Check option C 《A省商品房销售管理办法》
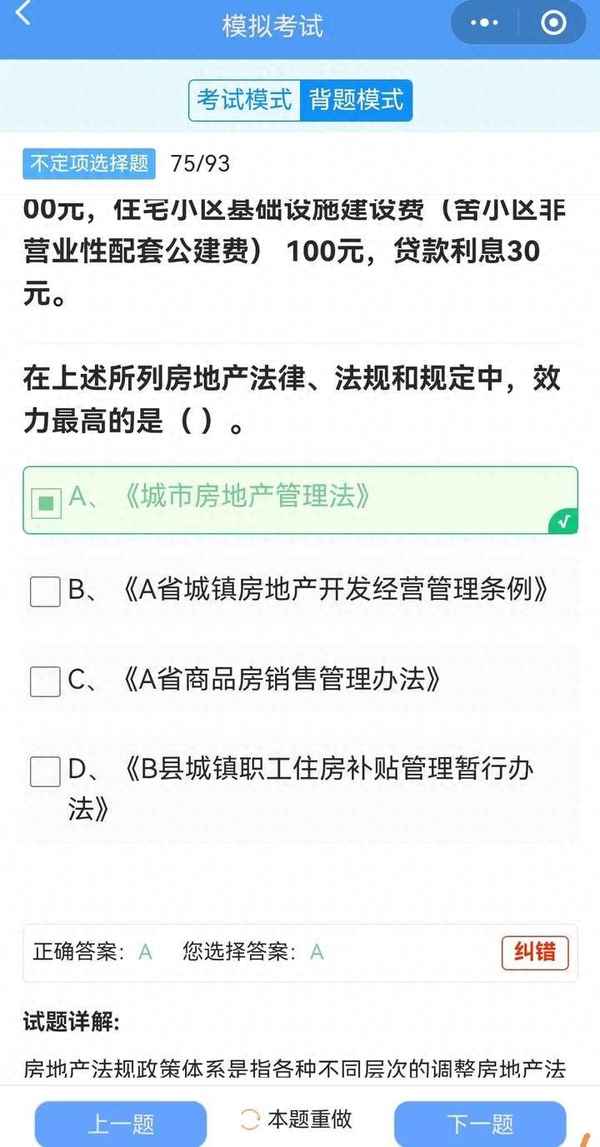The image size is (600, 1147). click(x=45, y=681)
